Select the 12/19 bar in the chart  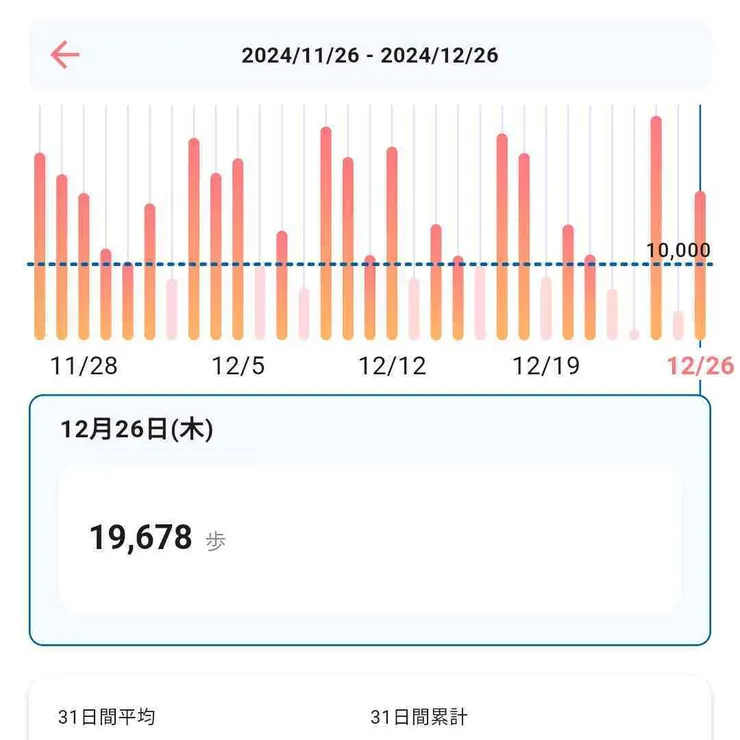coord(546,310)
